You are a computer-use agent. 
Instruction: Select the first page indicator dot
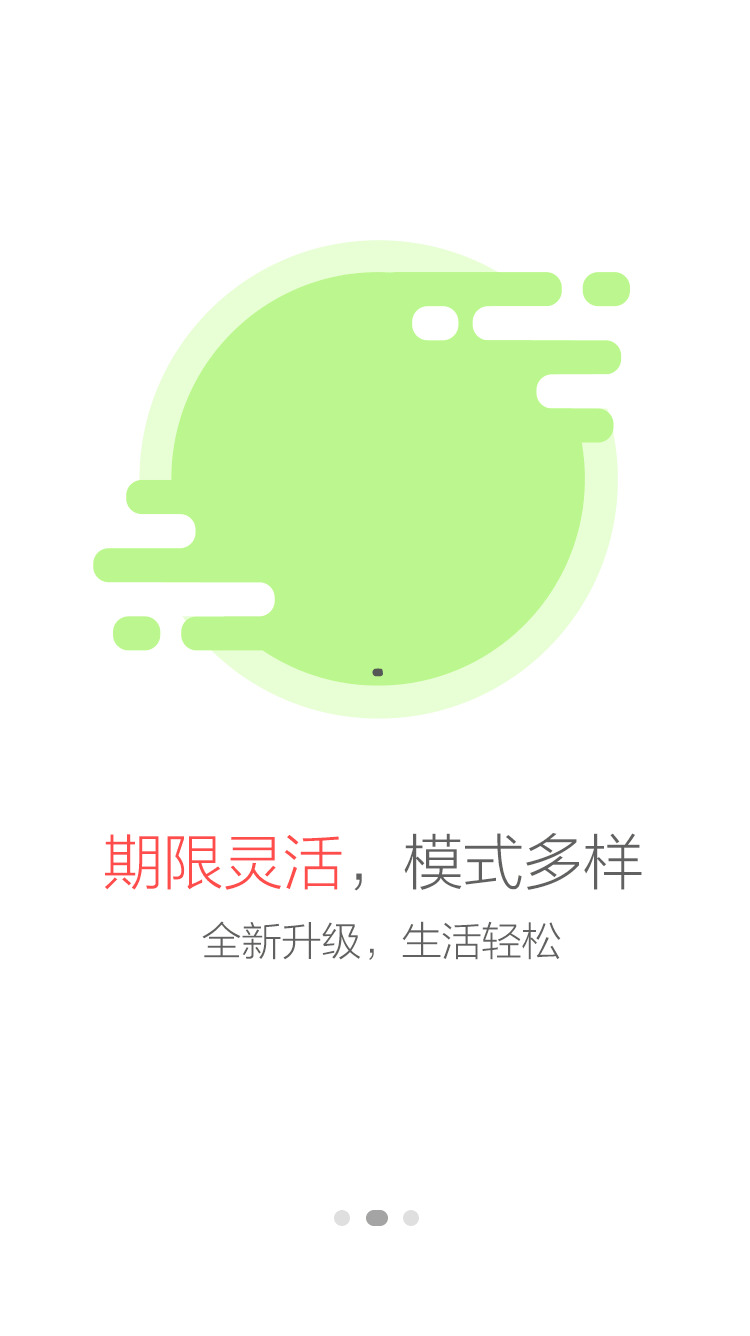click(x=342, y=1218)
